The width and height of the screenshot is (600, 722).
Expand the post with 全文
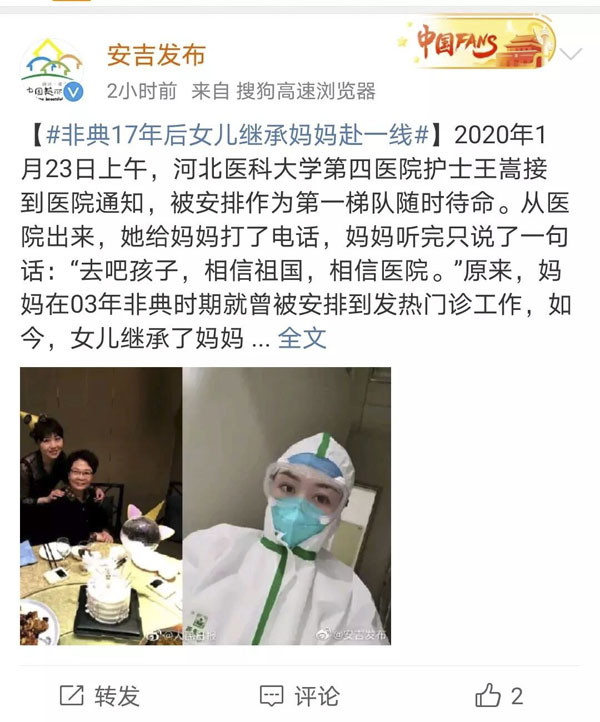(x=302, y=338)
